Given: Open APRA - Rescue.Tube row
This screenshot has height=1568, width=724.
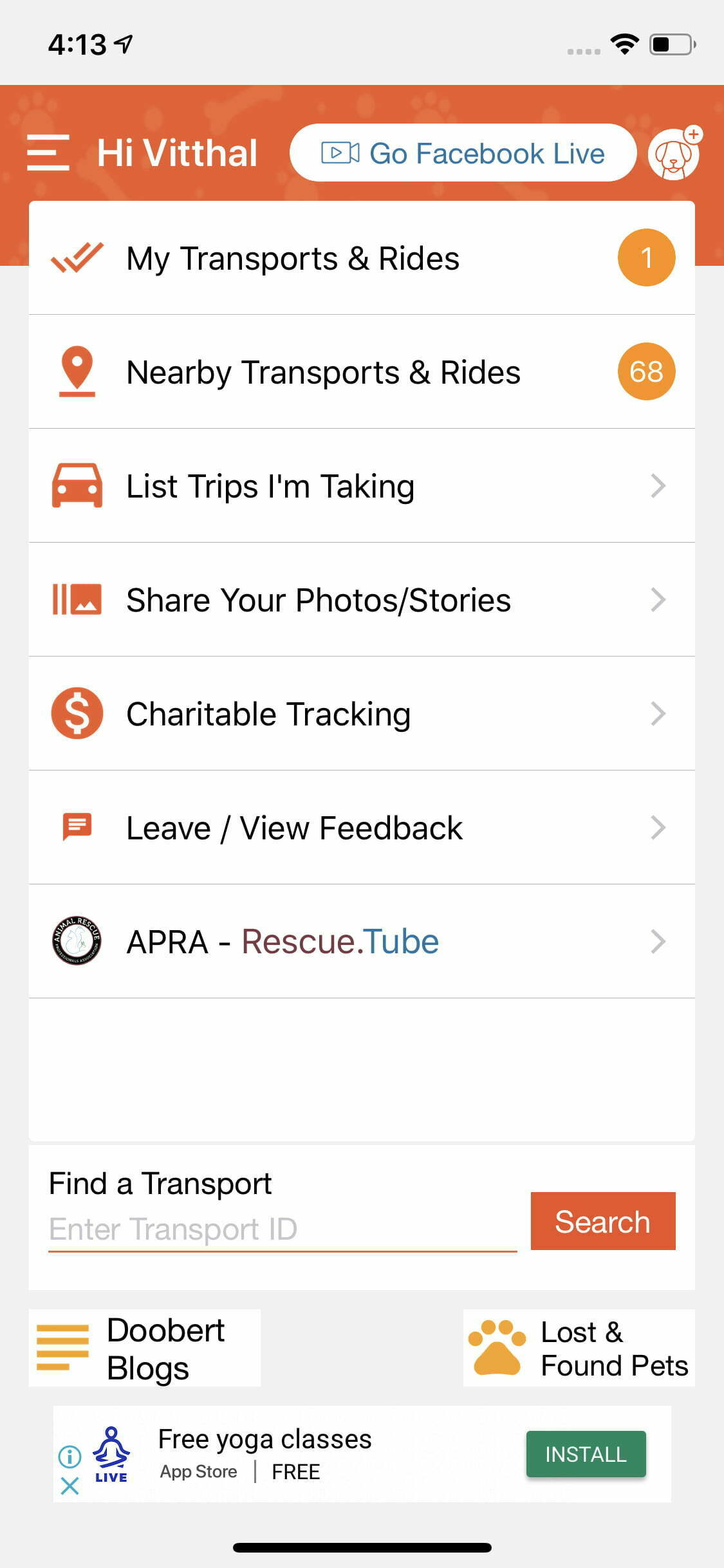Looking at the screenshot, I should pyautogui.click(x=362, y=942).
